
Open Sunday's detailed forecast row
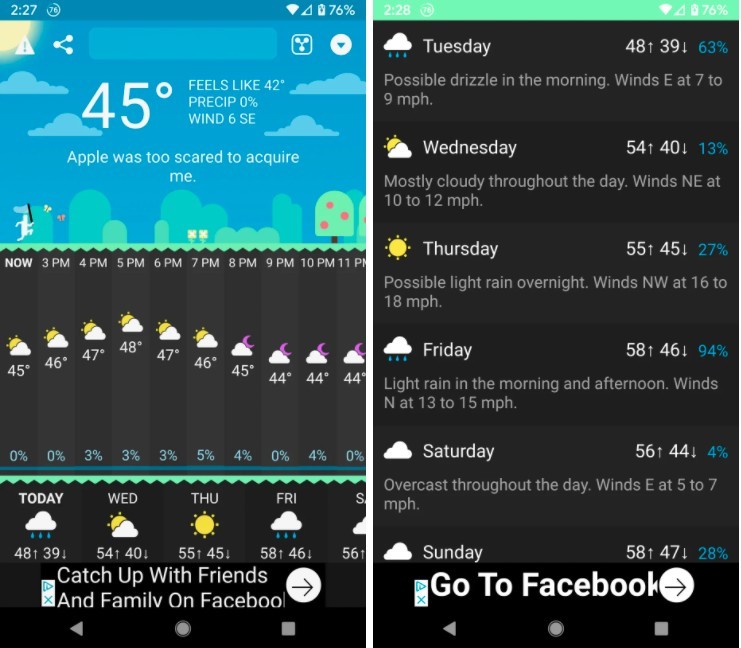(555, 550)
